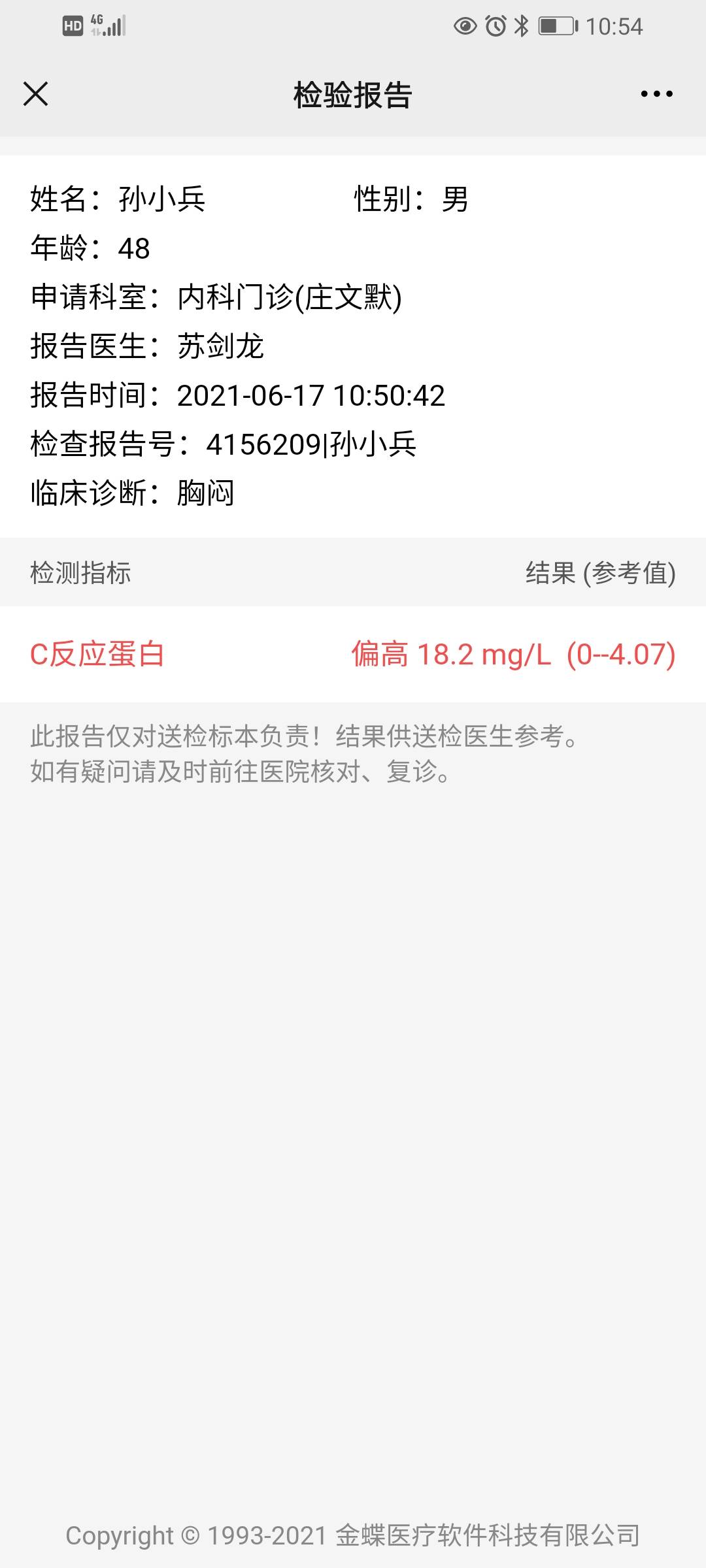Tap the clock showing 10:54
This screenshot has height=1568, width=706.
click(614, 26)
